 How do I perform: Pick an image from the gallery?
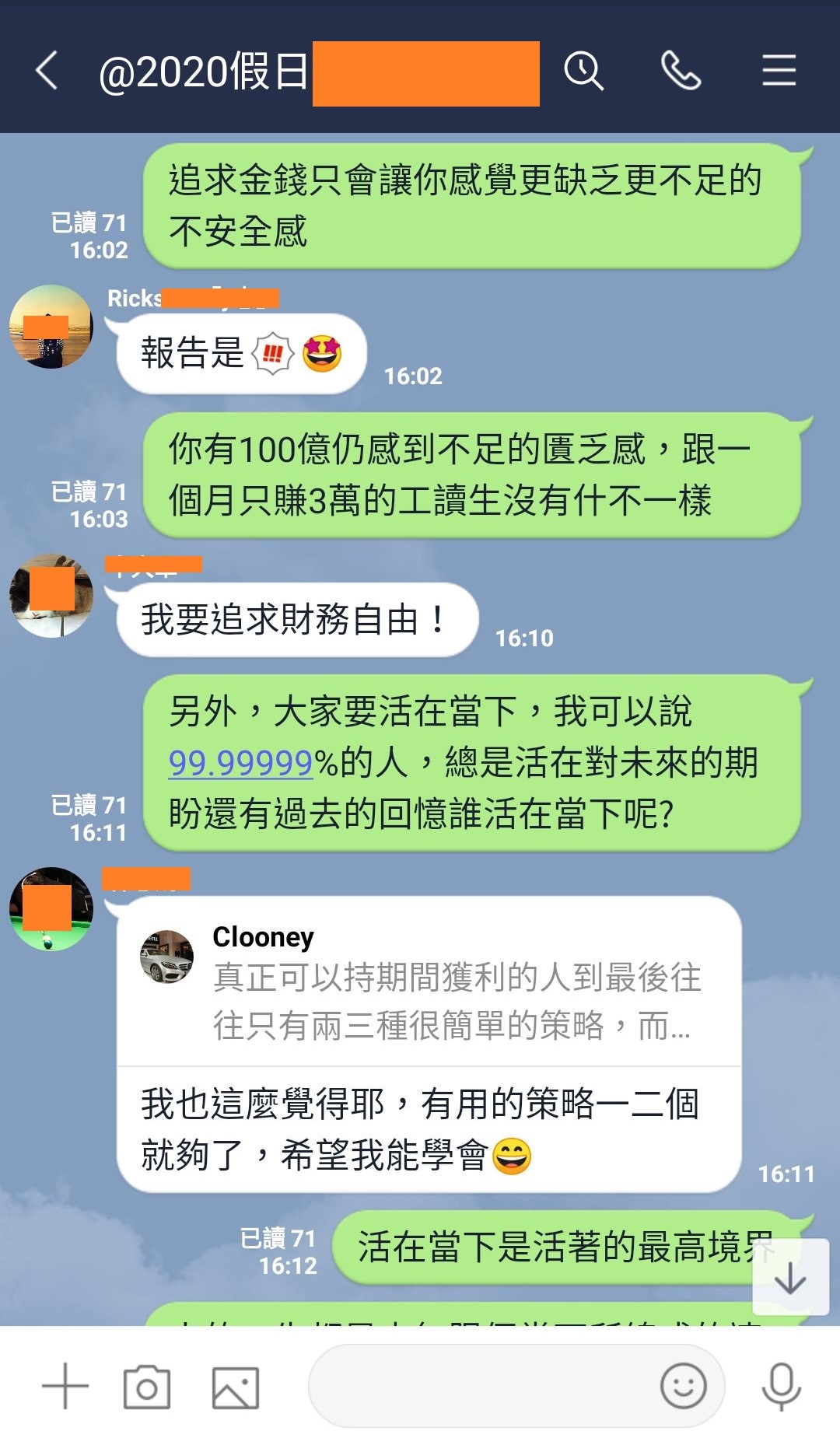[236, 1387]
